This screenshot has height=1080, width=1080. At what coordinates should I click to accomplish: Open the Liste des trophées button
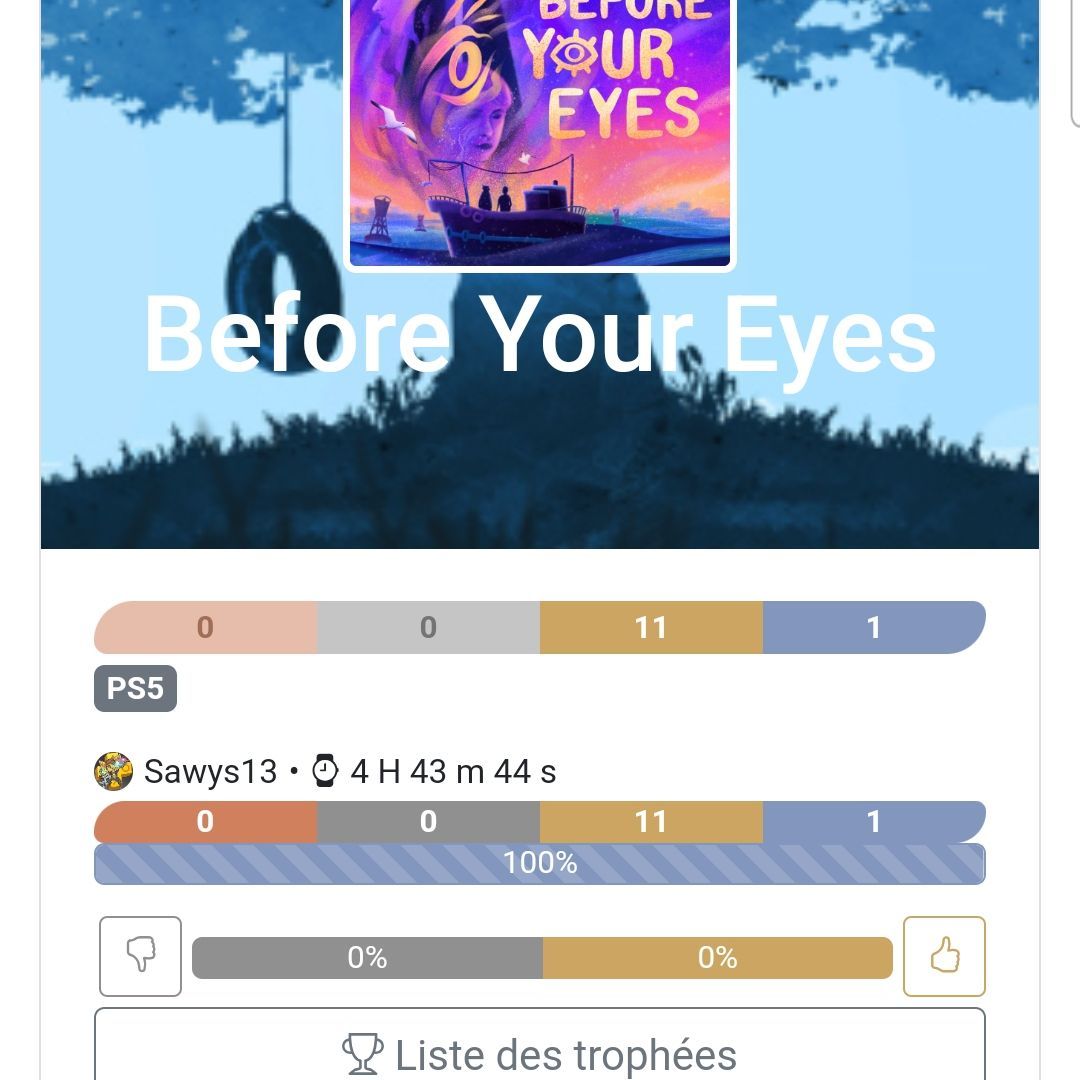(x=540, y=1052)
